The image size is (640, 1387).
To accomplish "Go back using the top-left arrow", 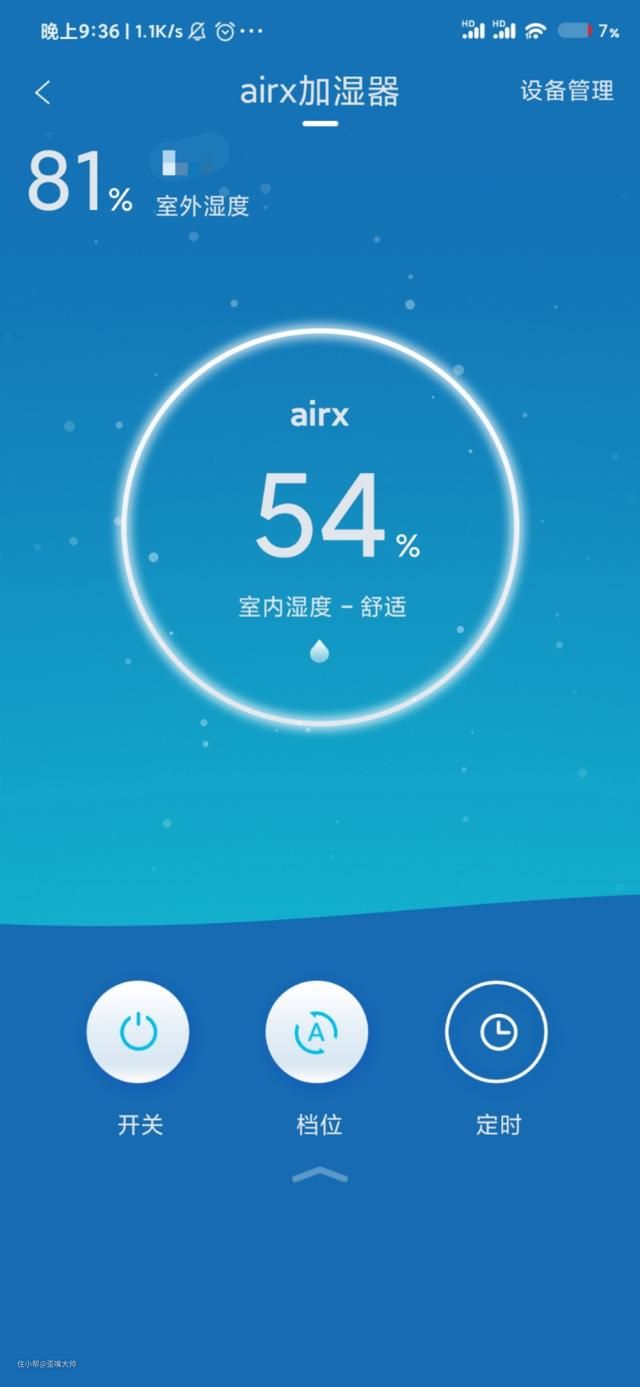I will [x=42, y=93].
